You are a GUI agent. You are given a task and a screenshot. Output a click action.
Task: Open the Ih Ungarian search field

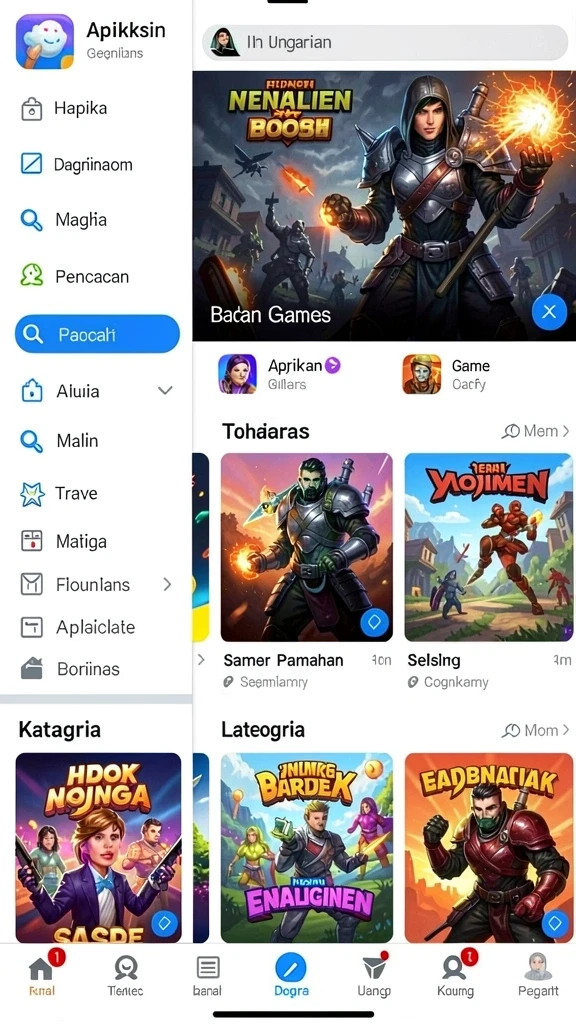click(x=385, y=42)
